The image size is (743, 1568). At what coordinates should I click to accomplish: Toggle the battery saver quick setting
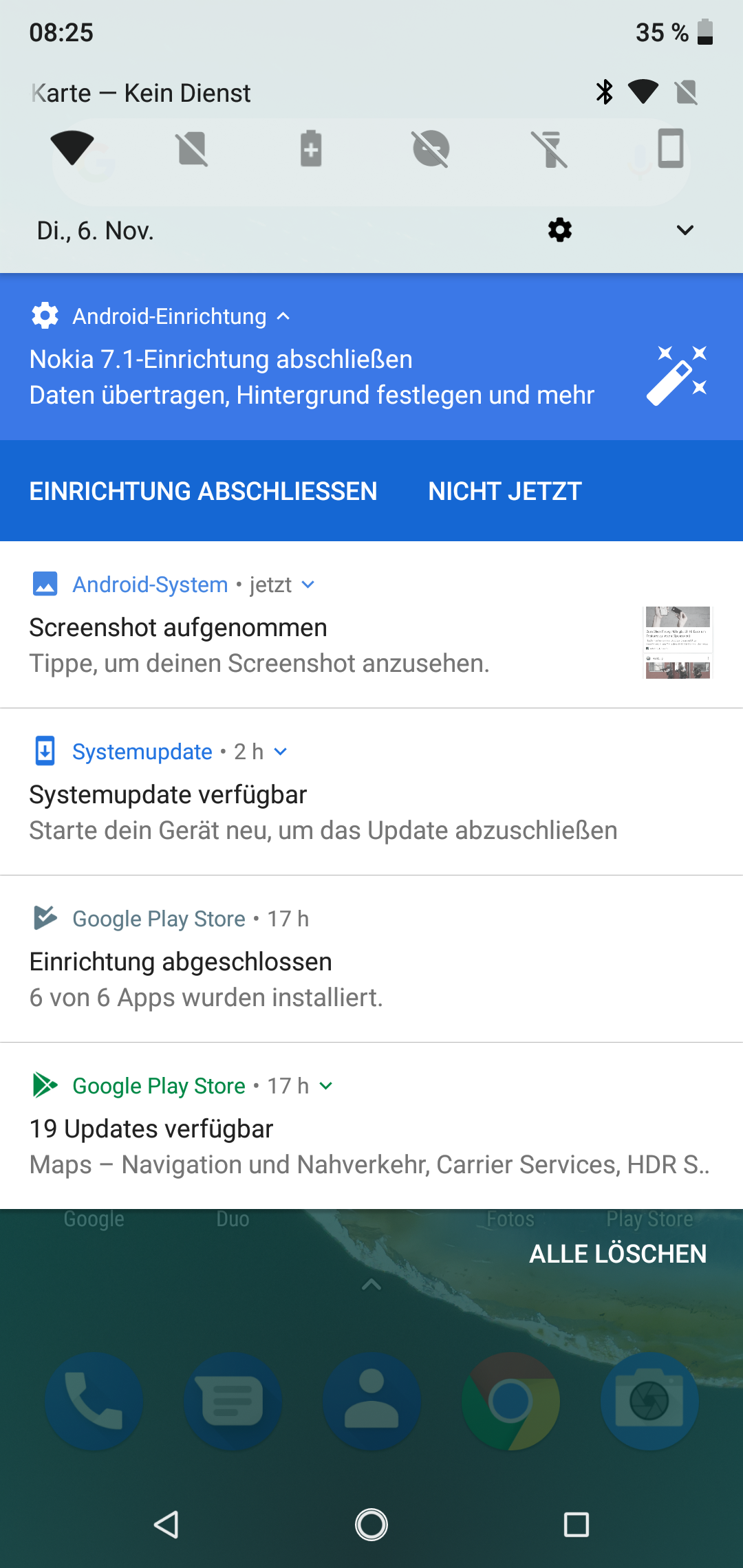pos(311,148)
